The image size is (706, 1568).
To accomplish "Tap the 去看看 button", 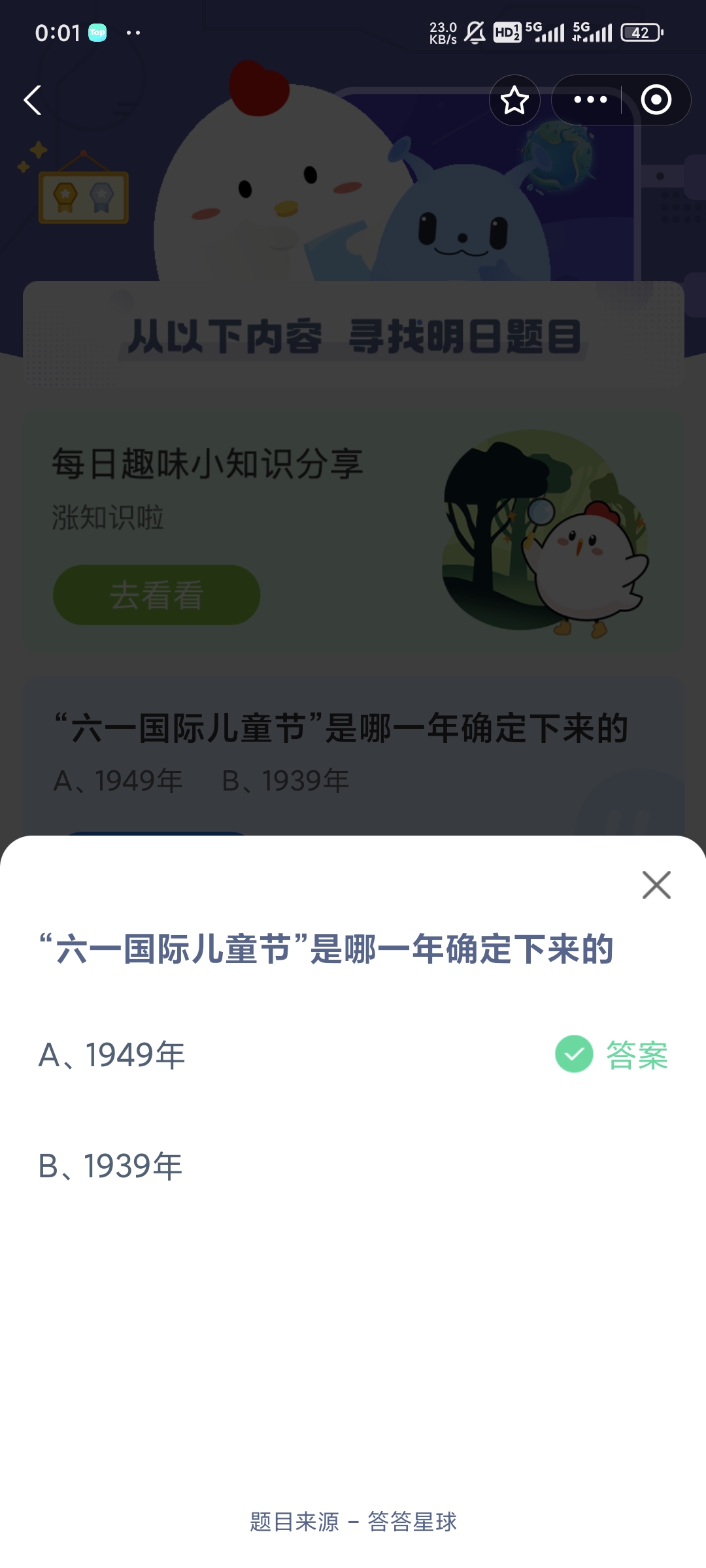I will click(x=156, y=595).
